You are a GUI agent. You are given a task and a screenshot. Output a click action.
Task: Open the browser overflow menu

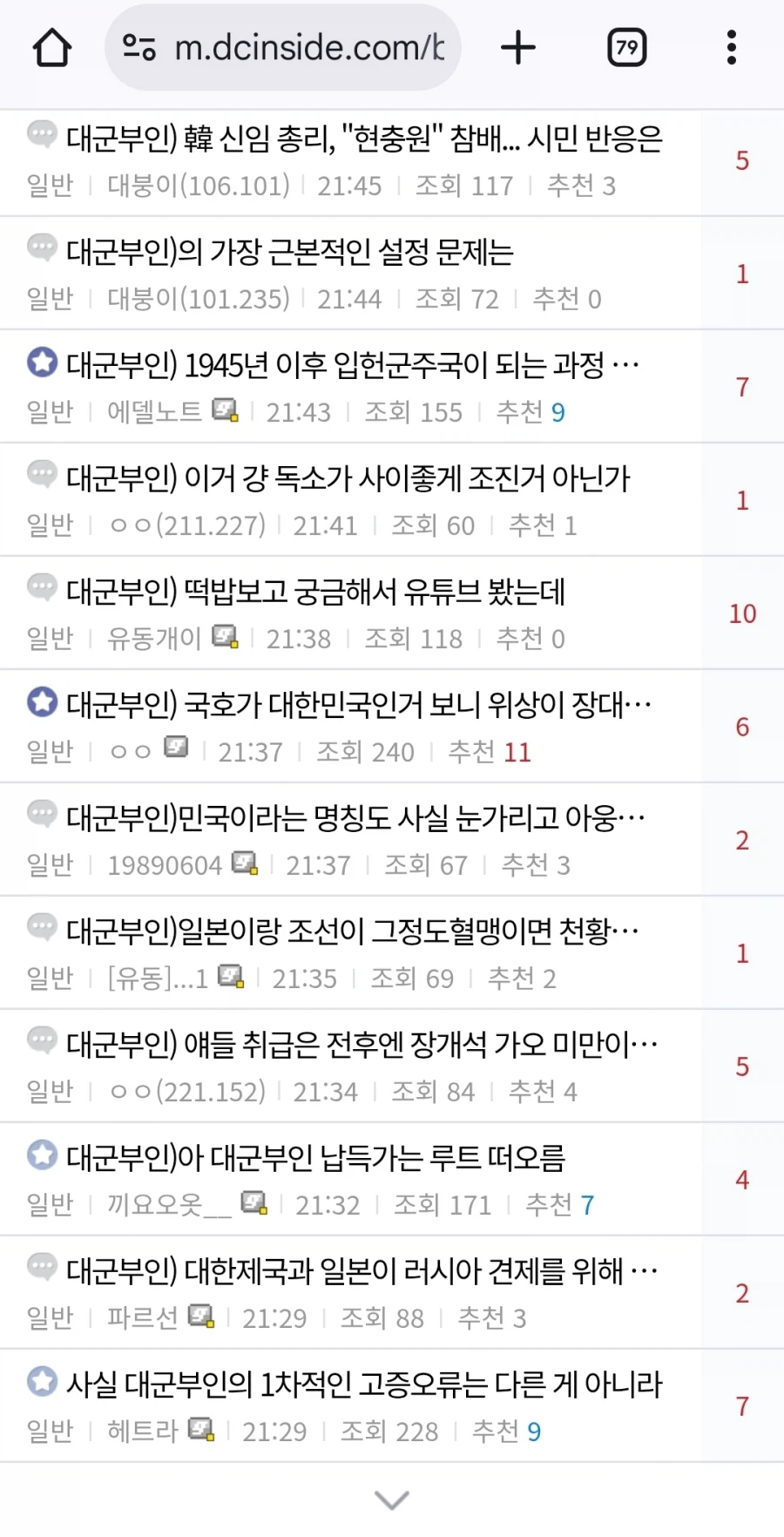point(732,48)
